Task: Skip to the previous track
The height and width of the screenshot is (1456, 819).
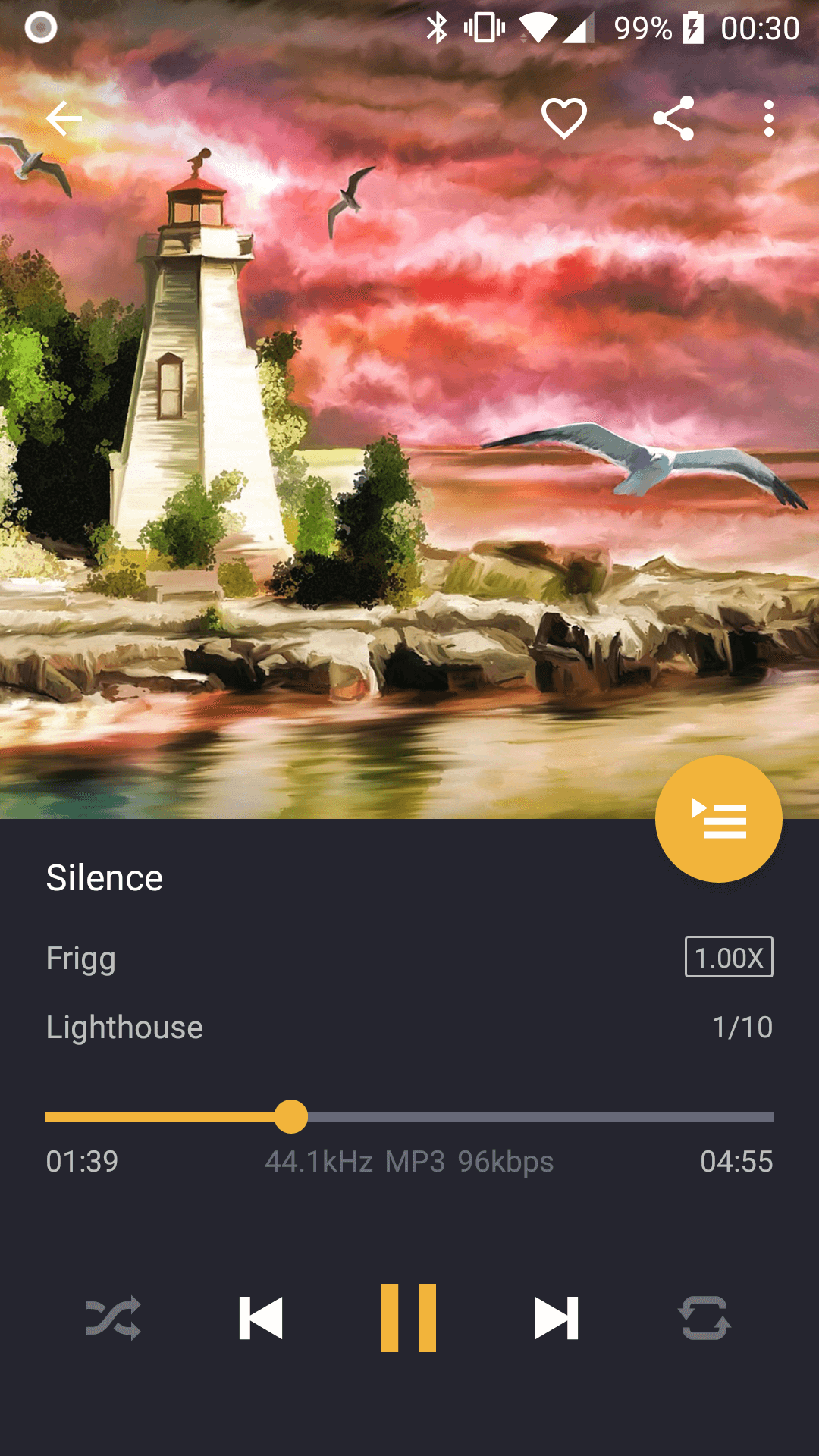Action: click(261, 1318)
